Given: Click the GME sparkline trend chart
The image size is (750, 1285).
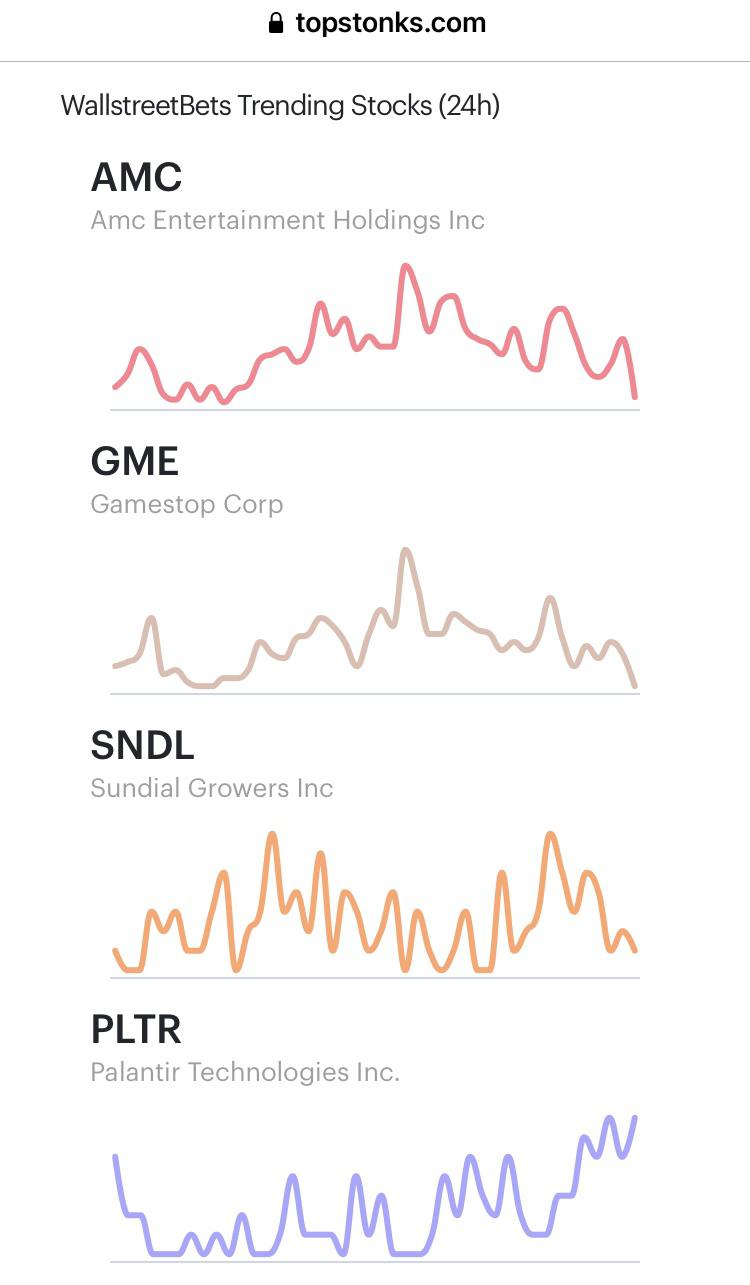Looking at the screenshot, I should click(x=375, y=620).
